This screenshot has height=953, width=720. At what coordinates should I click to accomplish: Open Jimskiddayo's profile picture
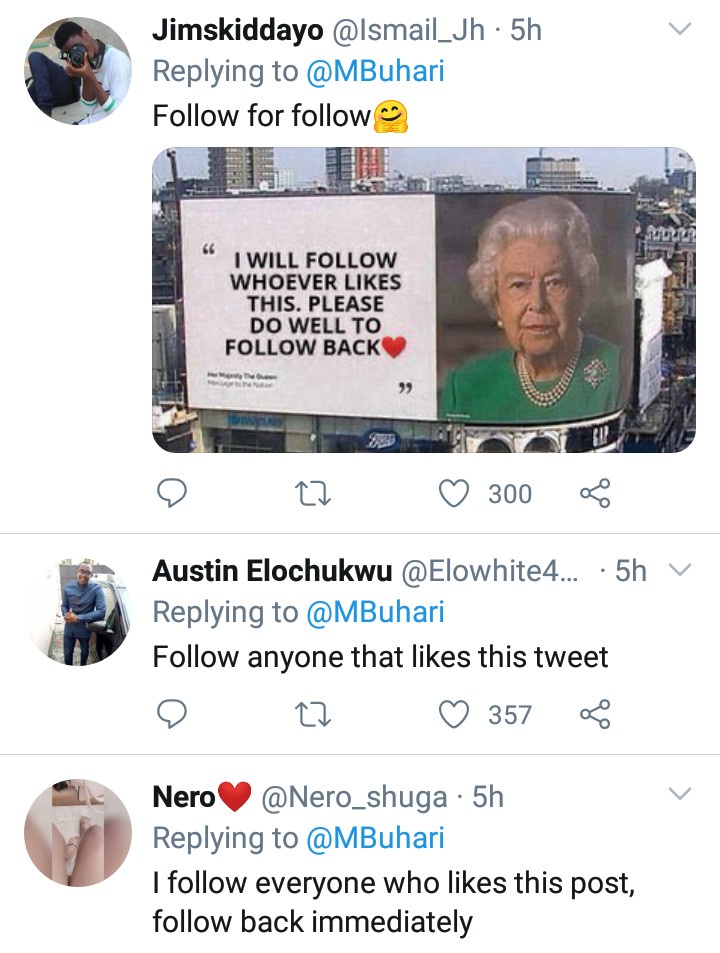click(77, 70)
